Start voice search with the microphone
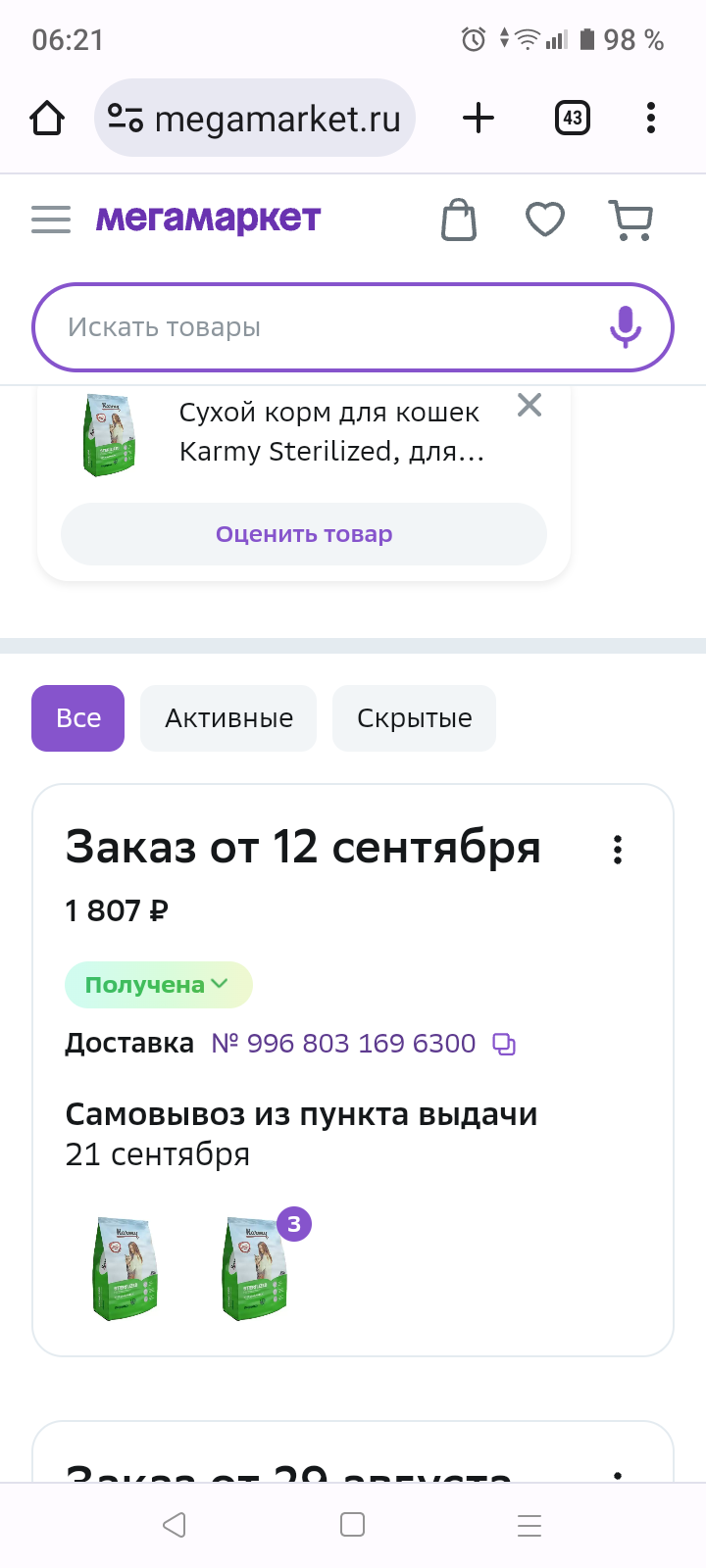Viewport: 706px width, 1568px height. 625,327
